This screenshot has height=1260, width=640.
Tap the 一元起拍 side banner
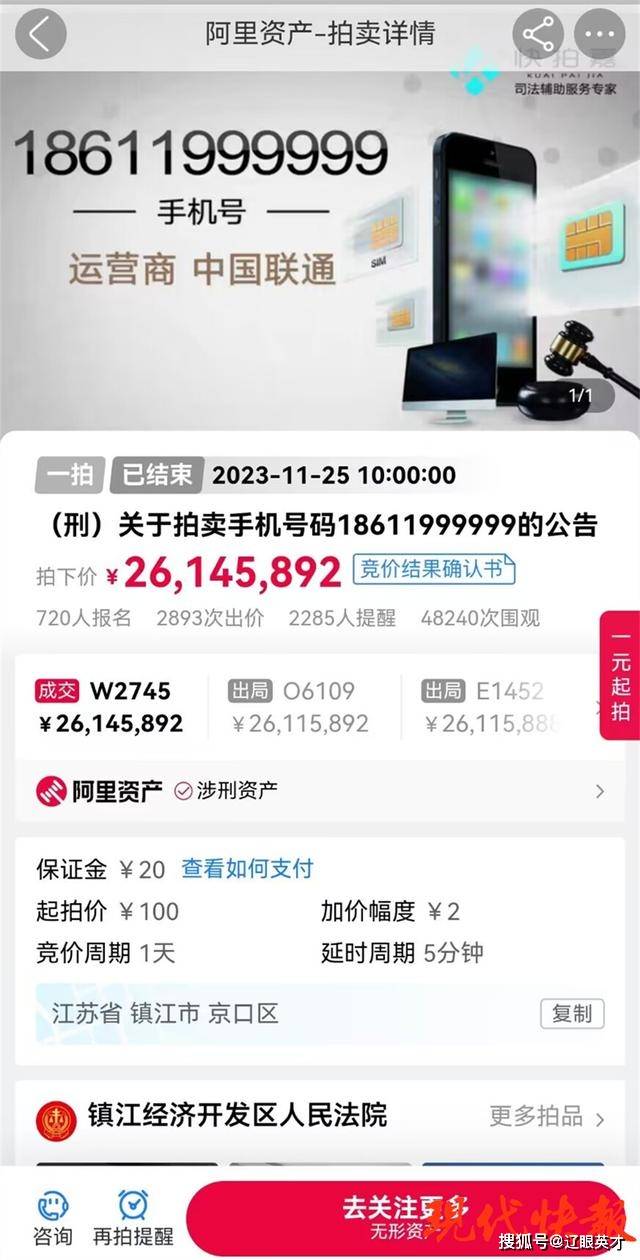[620, 676]
